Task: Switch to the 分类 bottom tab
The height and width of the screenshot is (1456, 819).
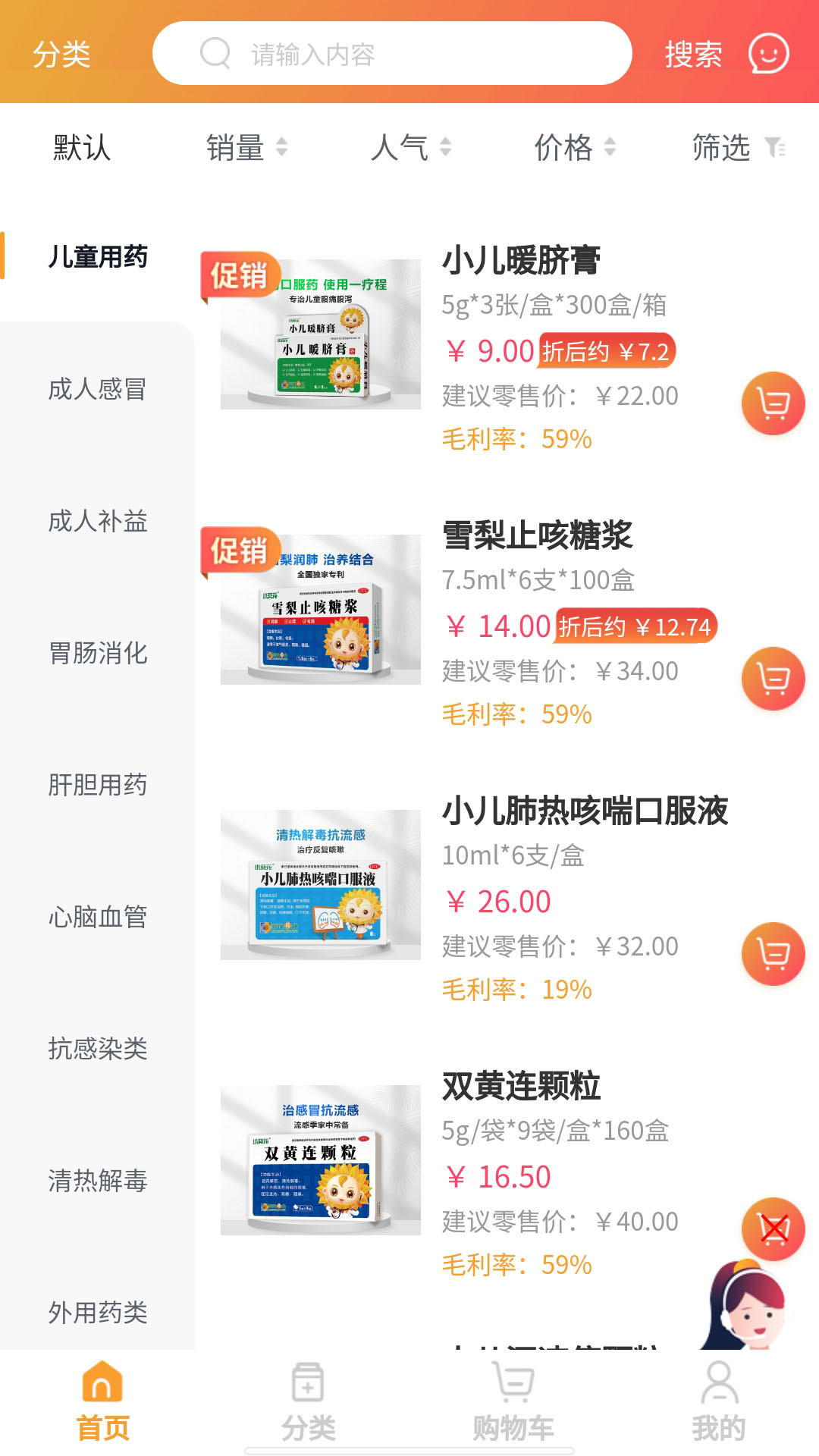Action: coord(308,1401)
